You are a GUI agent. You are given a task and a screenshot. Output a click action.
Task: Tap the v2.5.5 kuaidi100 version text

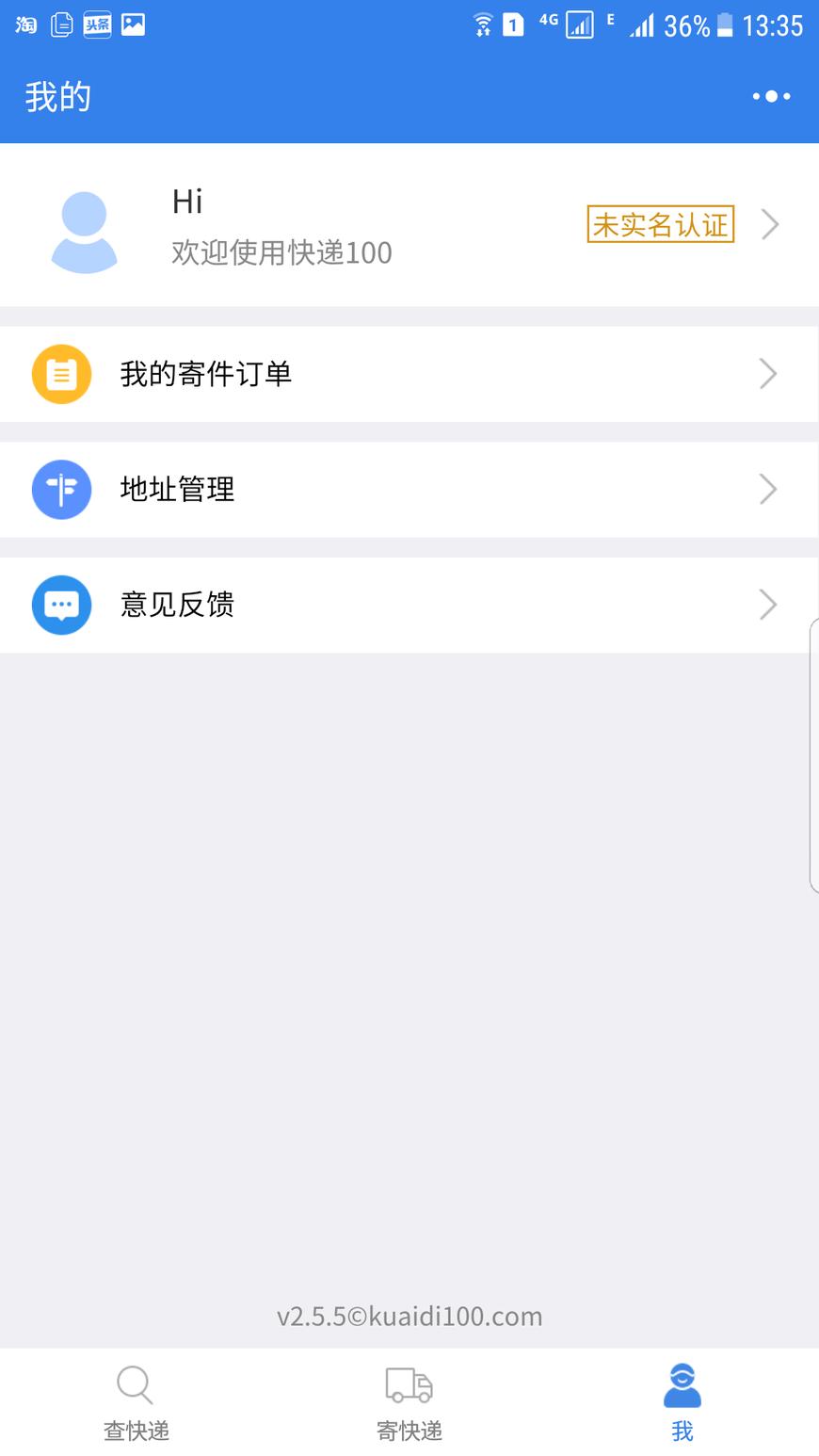point(409,1317)
